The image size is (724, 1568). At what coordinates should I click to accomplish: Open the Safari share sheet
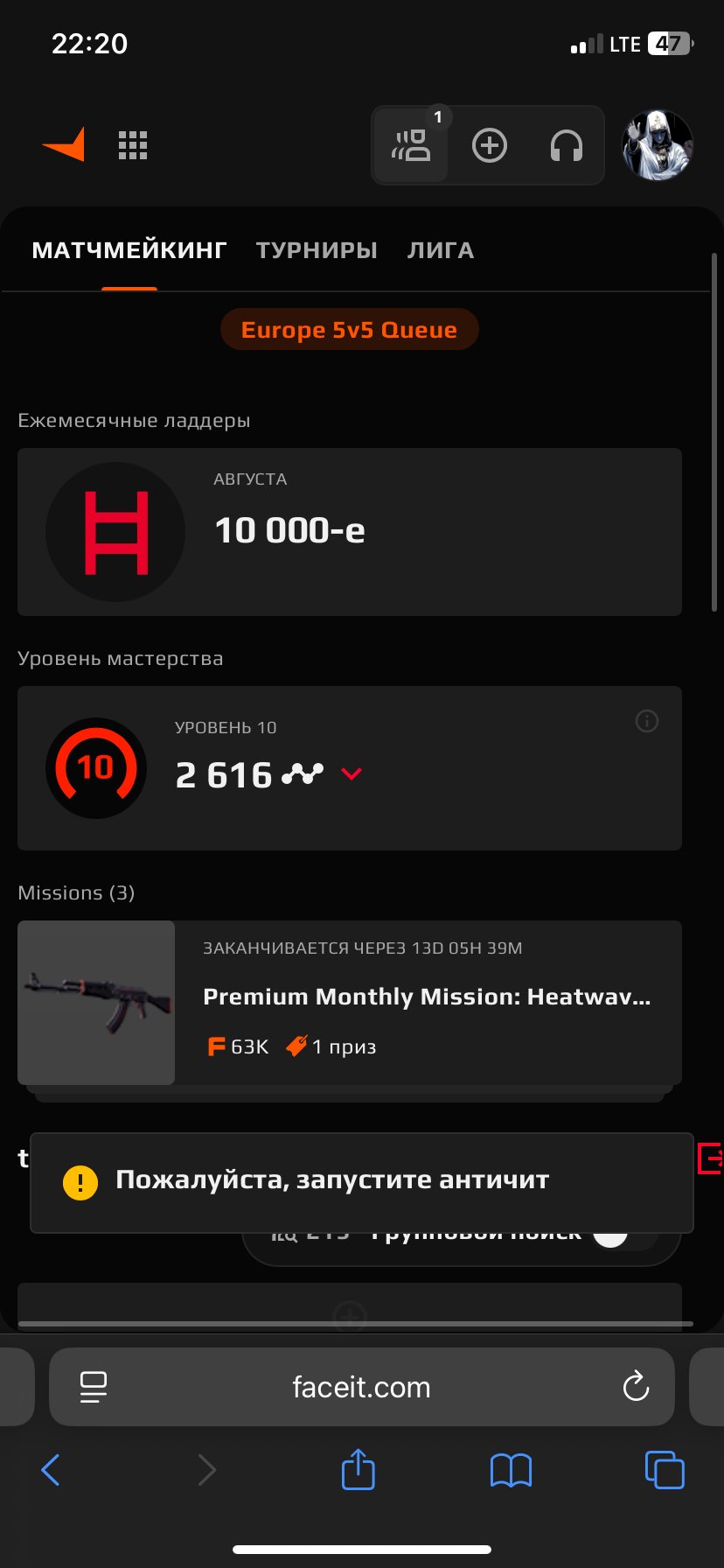(x=358, y=1469)
